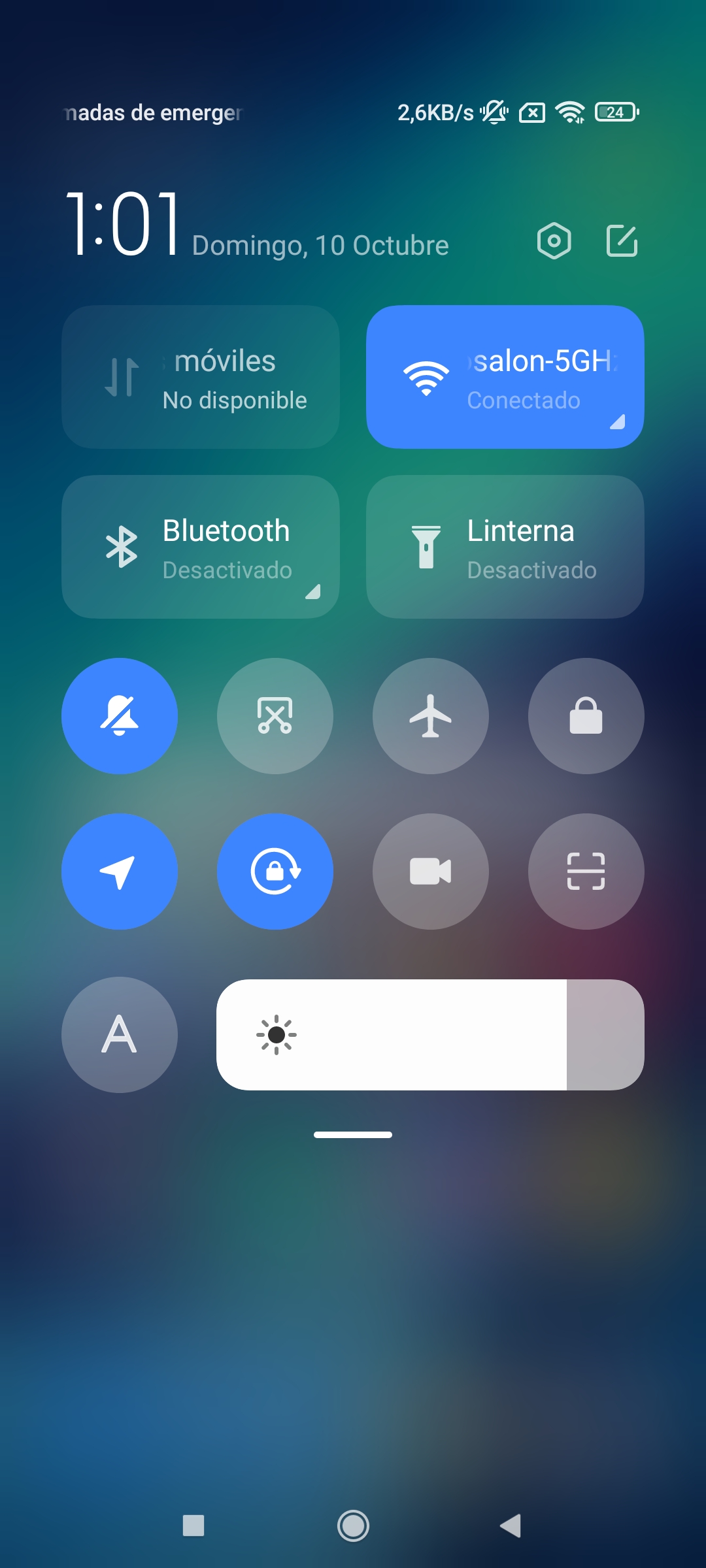This screenshot has width=706, height=1568.
Task: Turn off the location toggle
Action: coord(120,872)
